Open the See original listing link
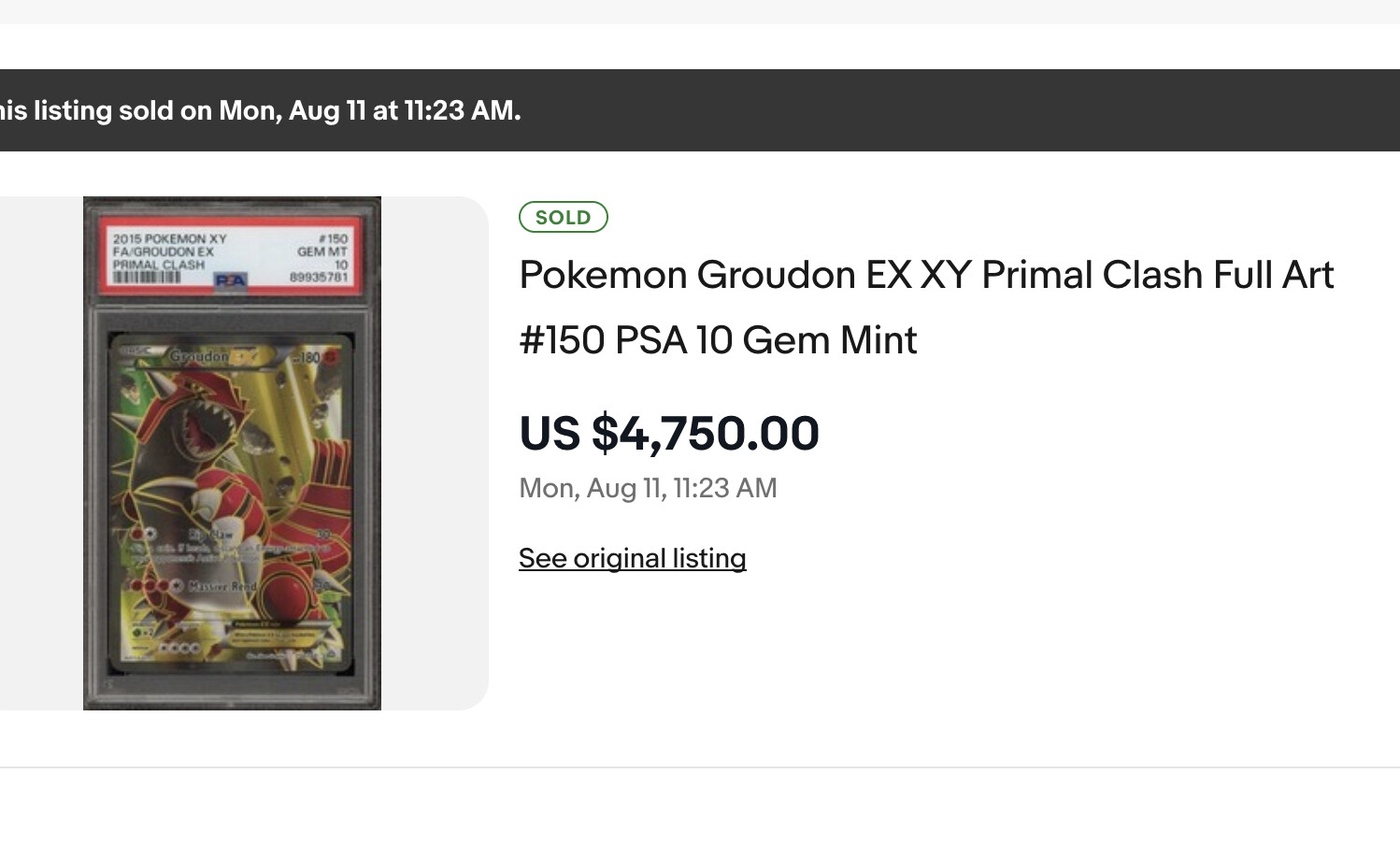Screen dimensions: 1400x860 coord(632,558)
